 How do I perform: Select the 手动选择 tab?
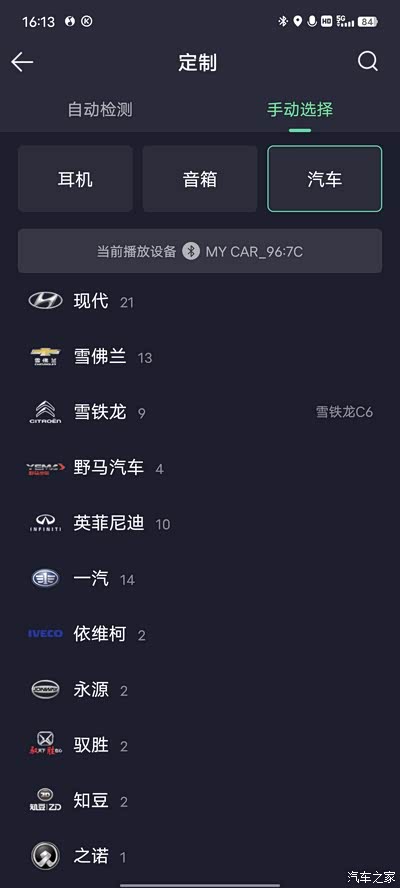tap(300, 109)
